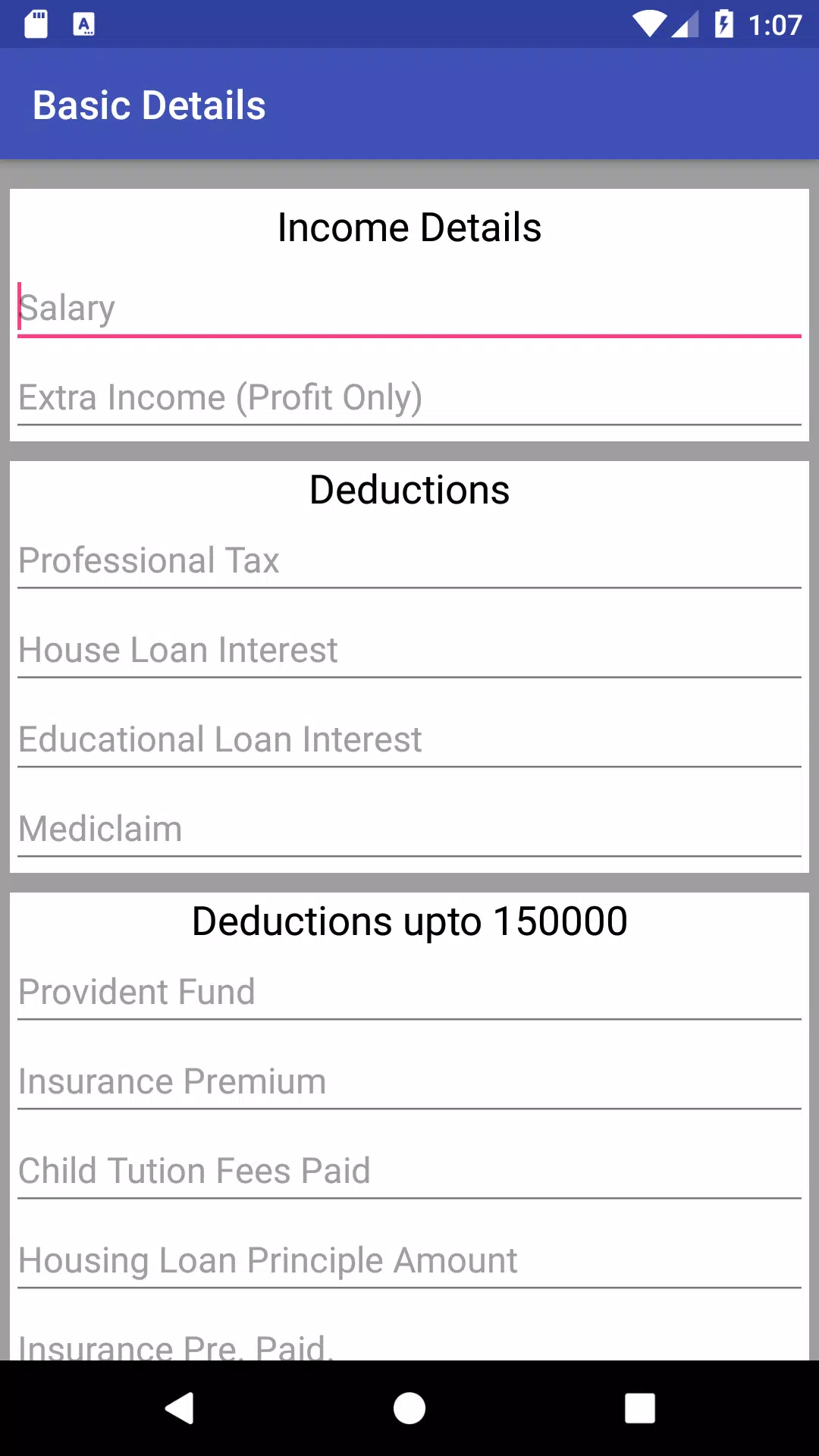
Task: Tap the Housing Loan Principle Amount field
Action: tap(409, 1260)
